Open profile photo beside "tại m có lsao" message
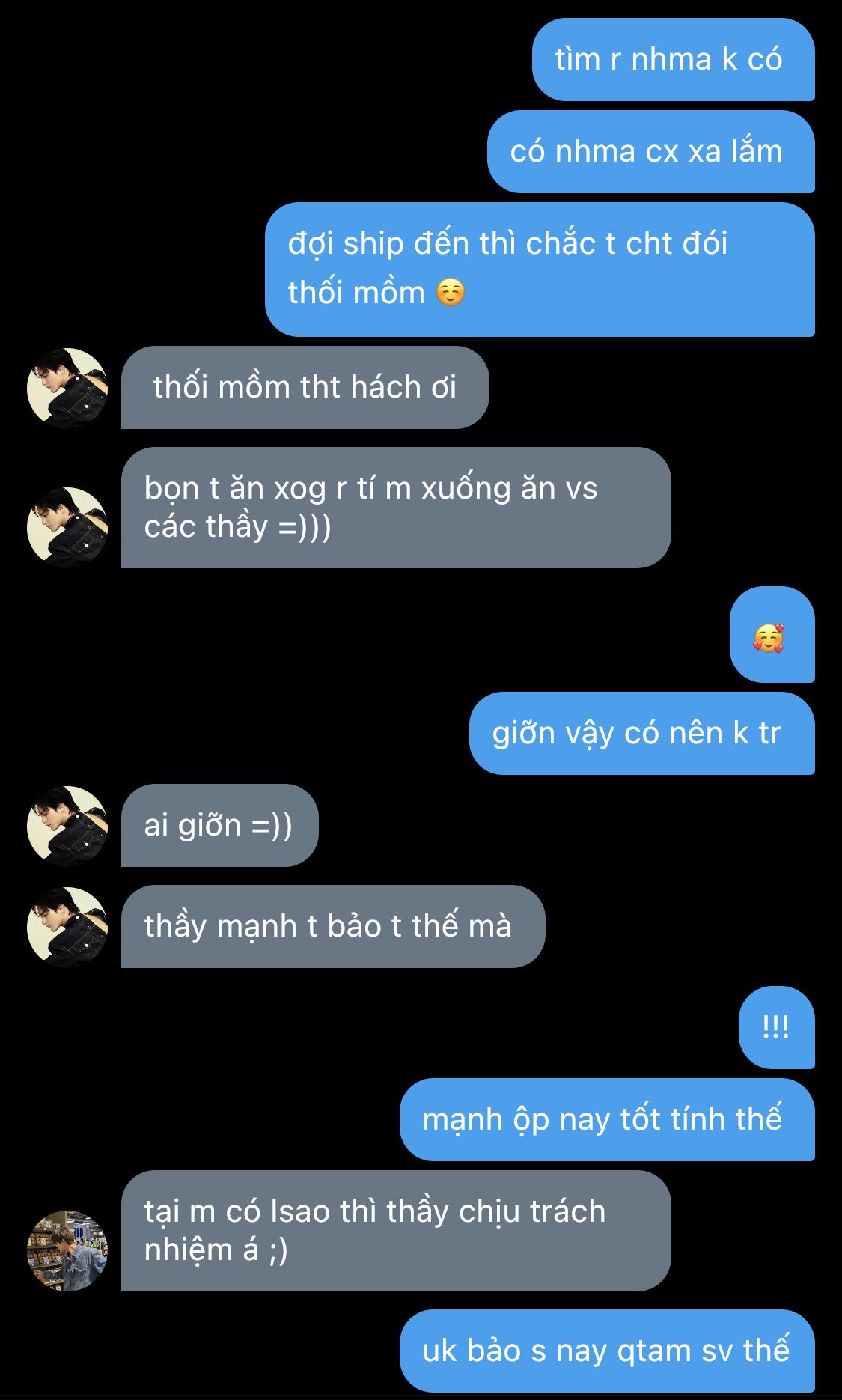842x1400 pixels. click(67, 1250)
